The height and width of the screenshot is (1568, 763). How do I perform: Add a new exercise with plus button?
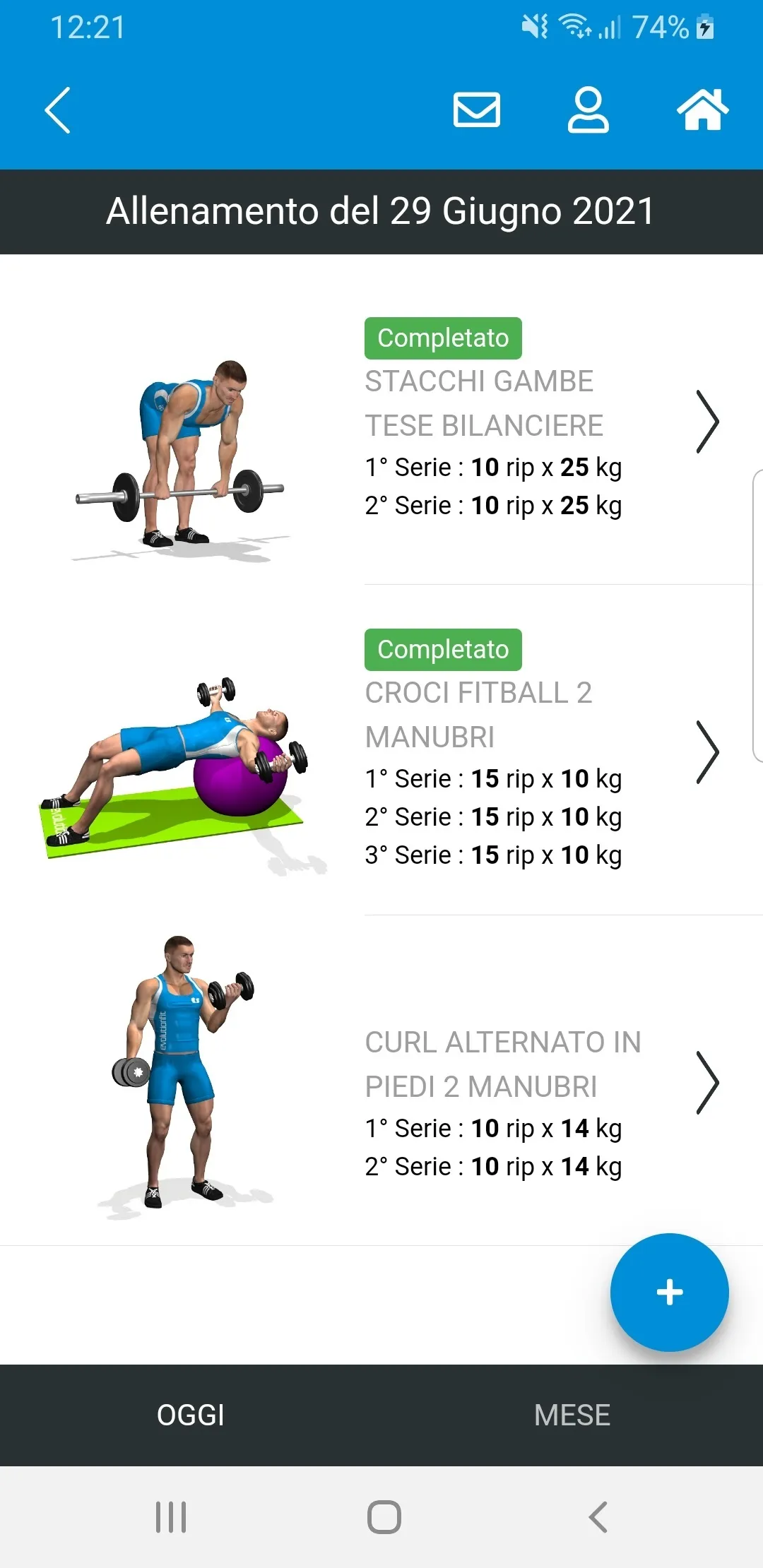click(x=669, y=1293)
